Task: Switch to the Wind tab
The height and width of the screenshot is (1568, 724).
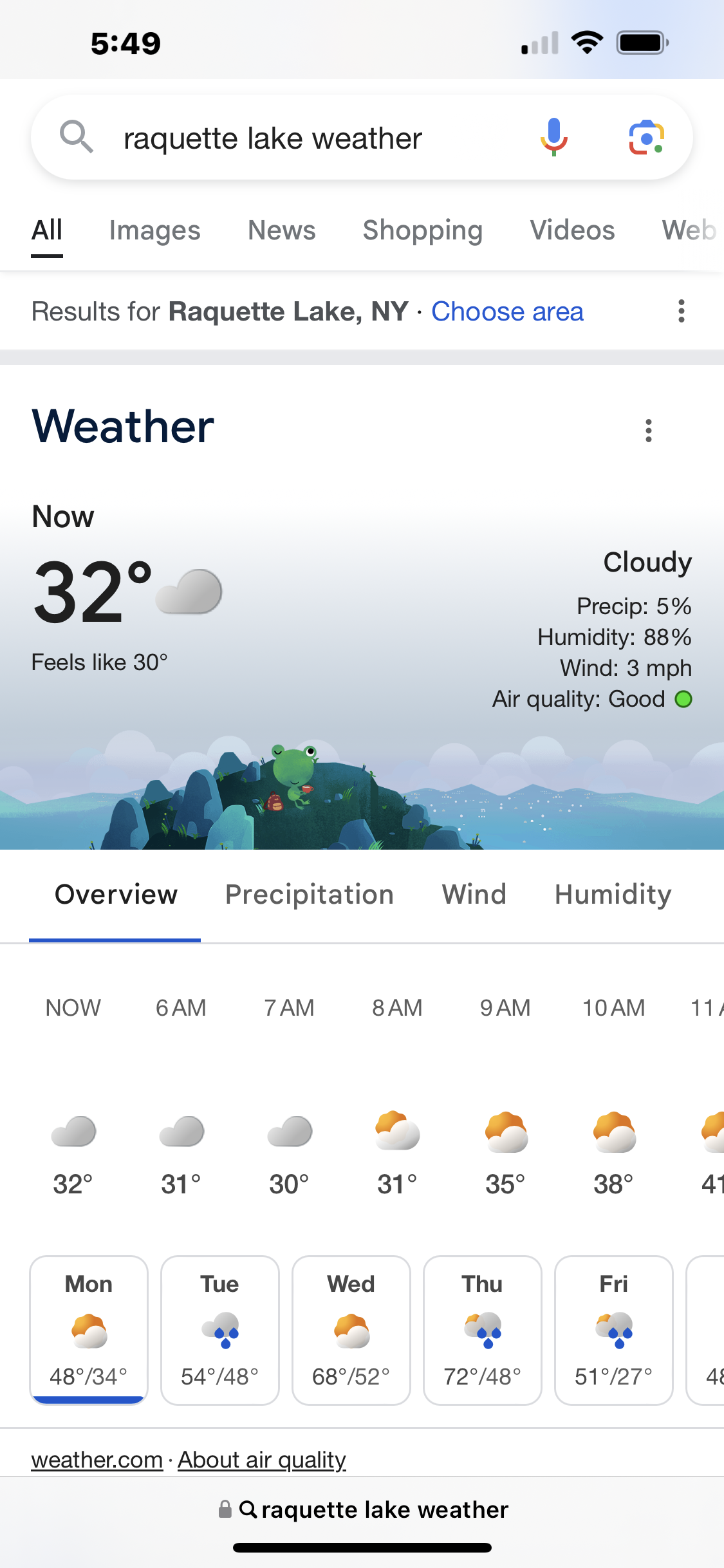Action: pyautogui.click(x=474, y=895)
